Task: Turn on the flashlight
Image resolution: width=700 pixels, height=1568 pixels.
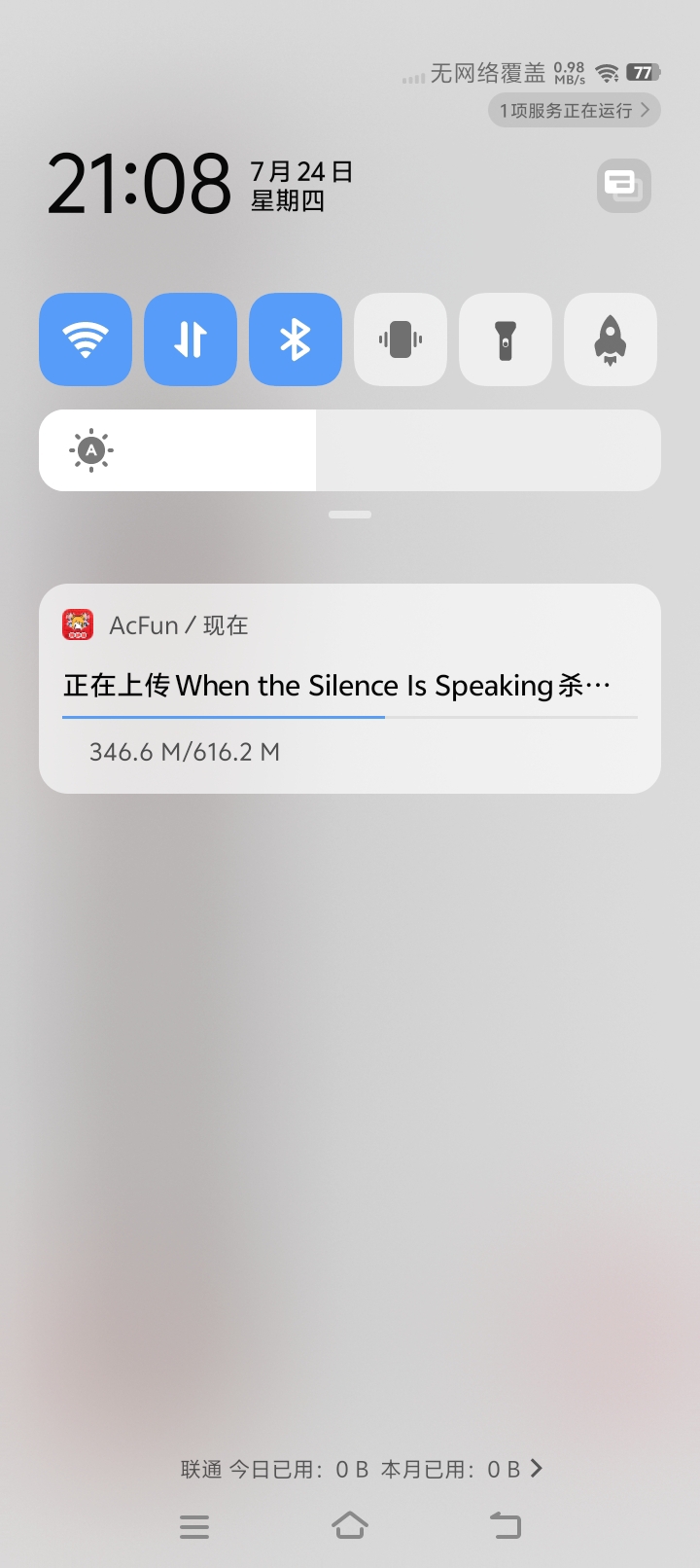Action: click(x=506, y=339)
